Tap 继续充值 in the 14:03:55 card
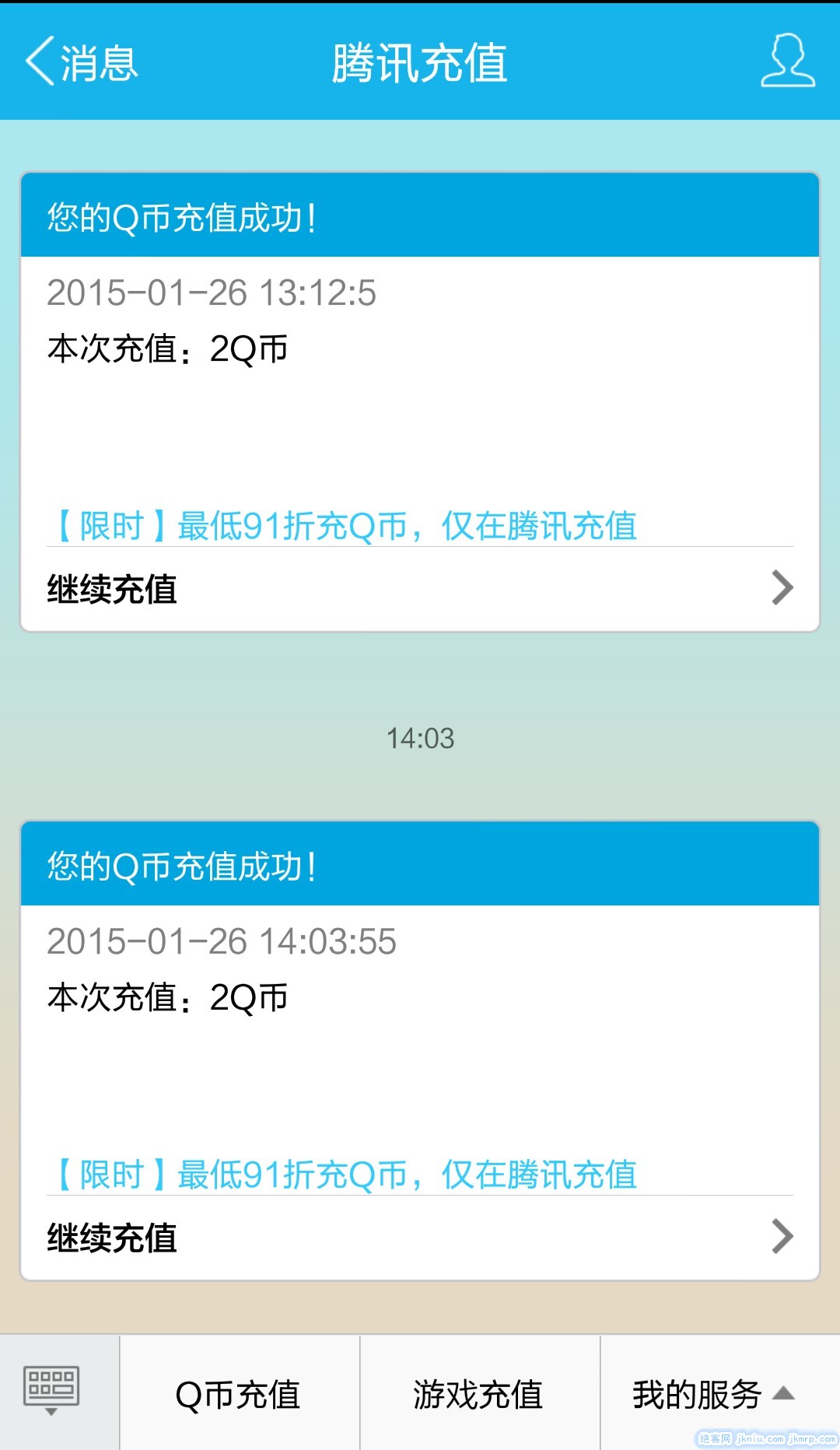This screenshot has width=840, height=1450. tap(420, 1237)
